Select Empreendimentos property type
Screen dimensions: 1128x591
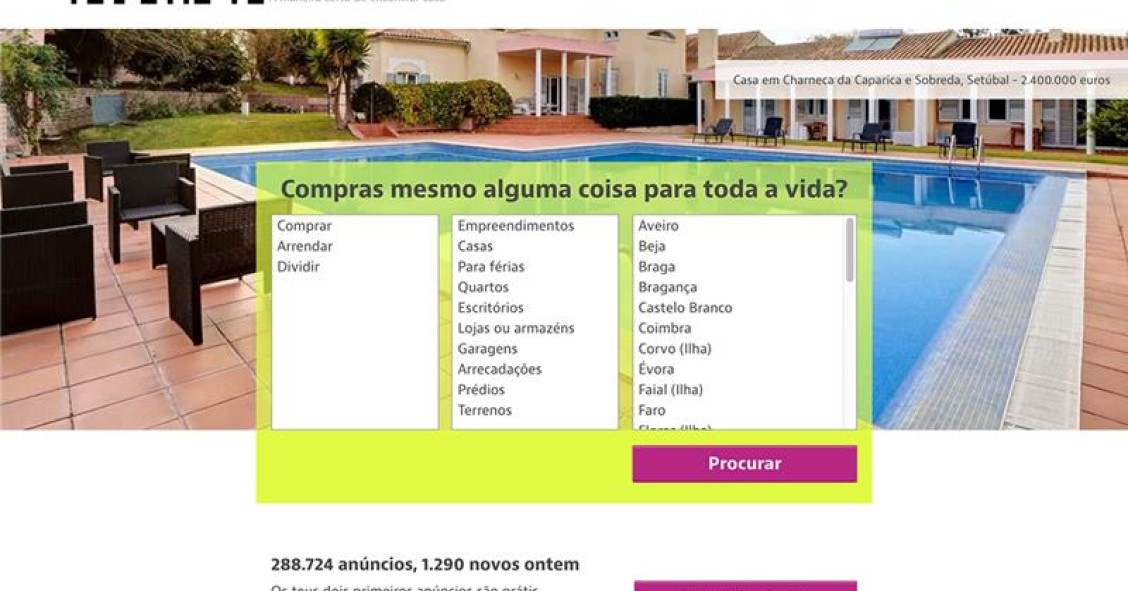516,226
